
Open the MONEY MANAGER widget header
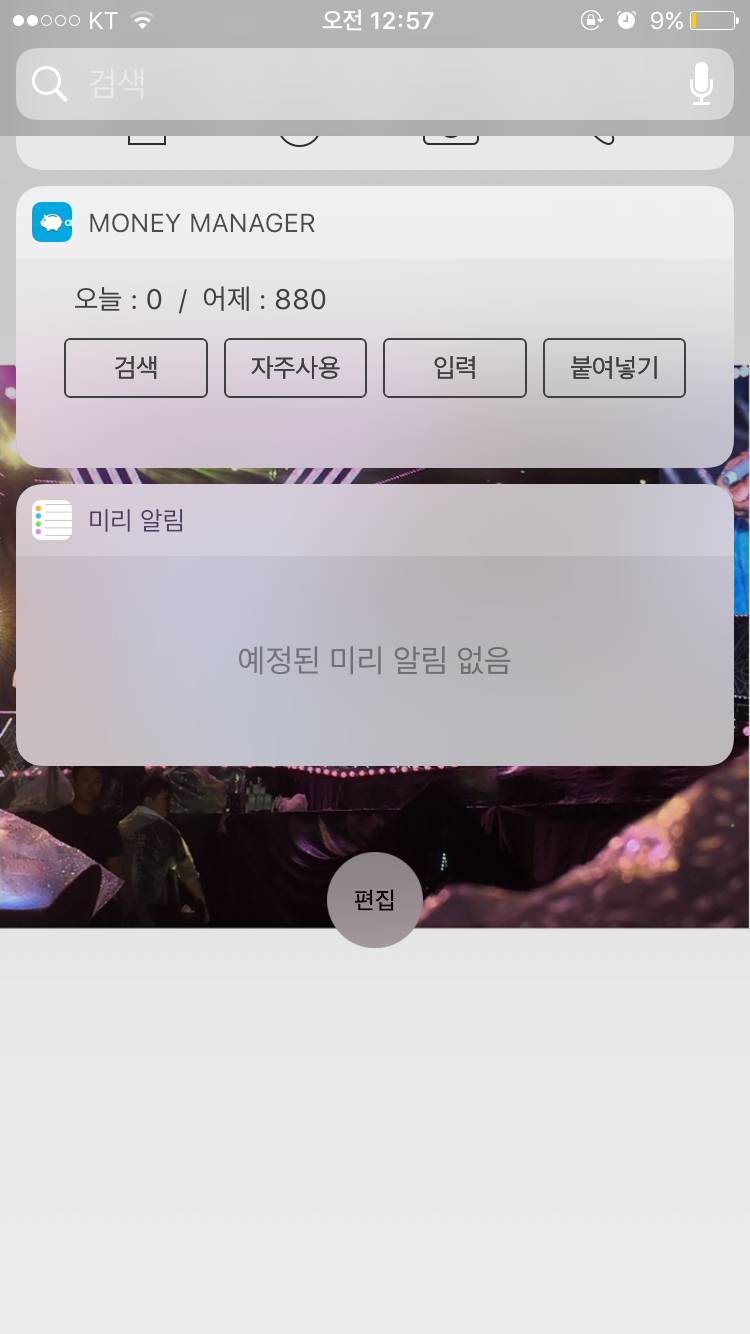(x=202, y=222)
